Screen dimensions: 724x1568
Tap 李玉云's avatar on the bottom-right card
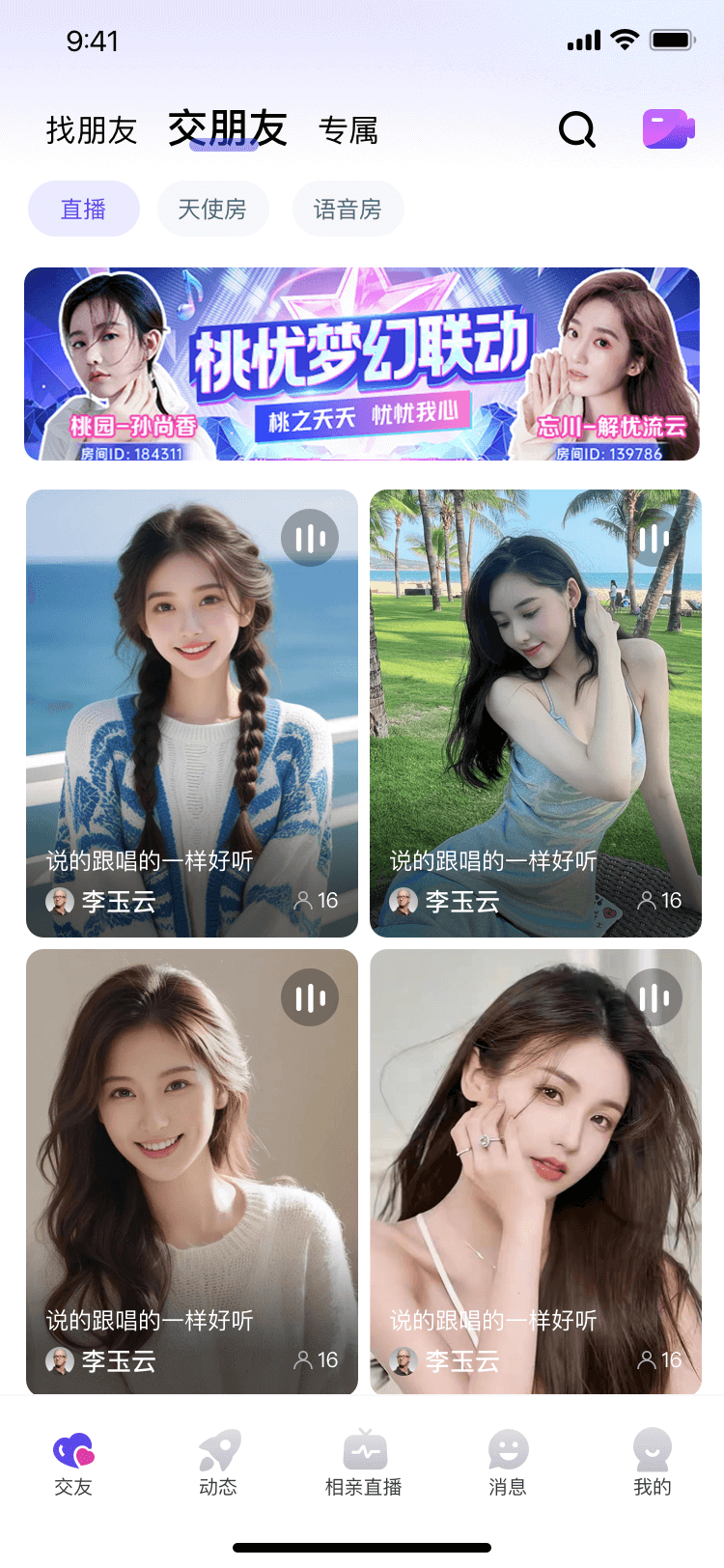404,1361
